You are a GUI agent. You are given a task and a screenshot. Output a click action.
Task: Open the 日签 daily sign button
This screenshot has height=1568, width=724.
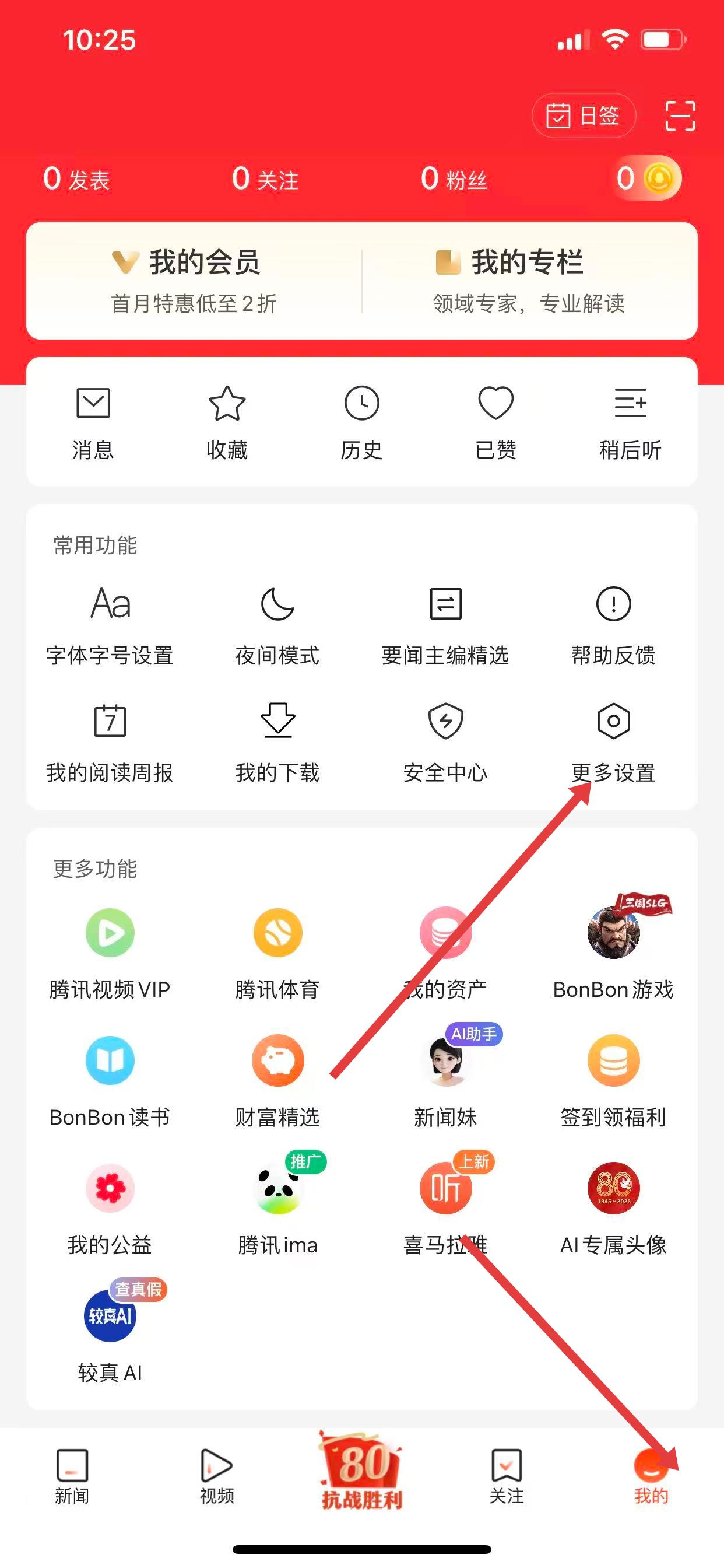584,116
